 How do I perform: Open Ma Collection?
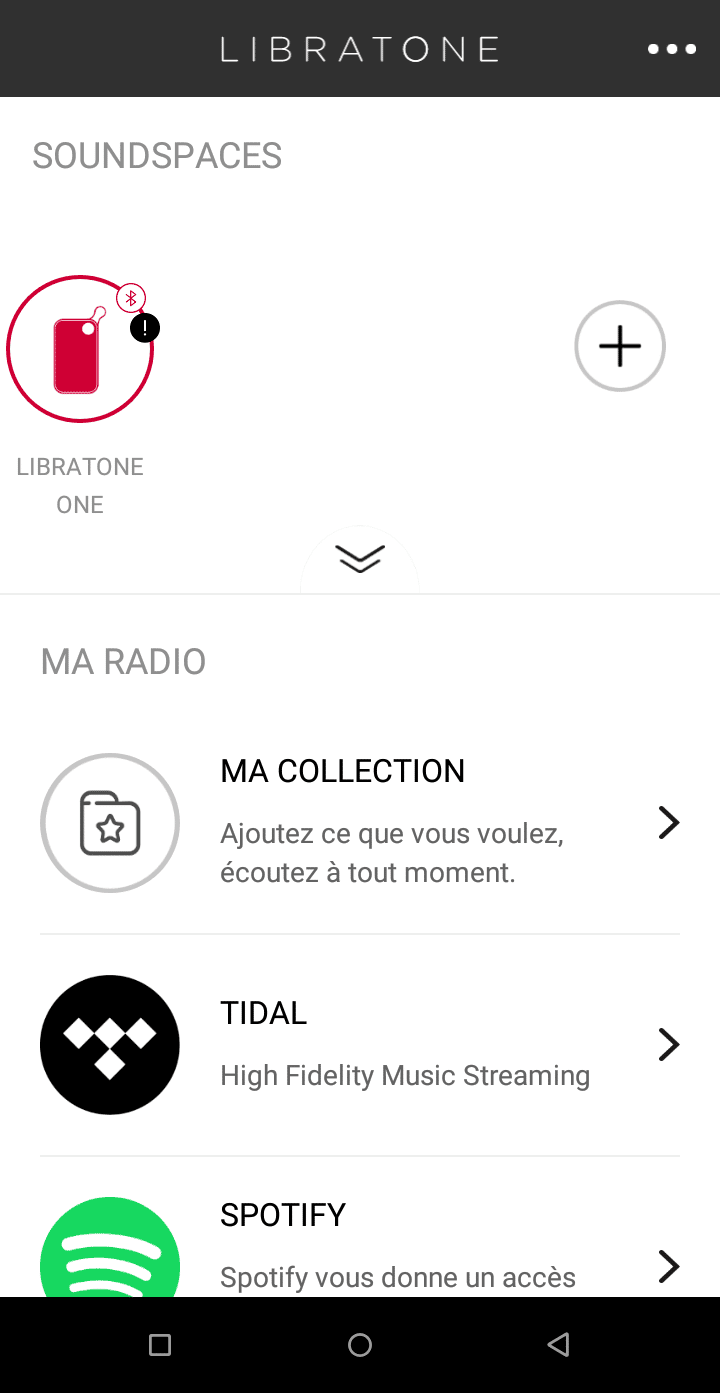(x=360, y=823)
